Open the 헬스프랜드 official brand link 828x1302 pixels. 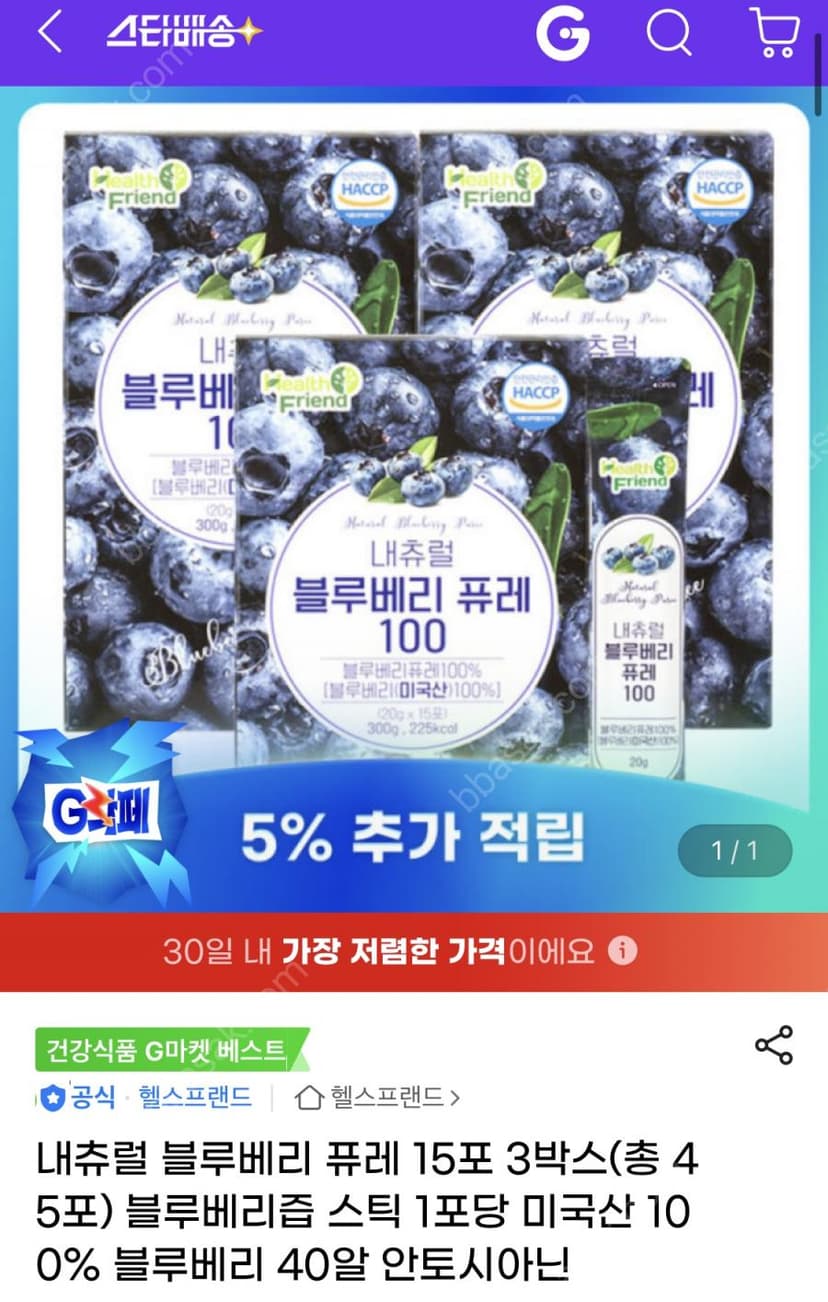[x=144, y=1096]
